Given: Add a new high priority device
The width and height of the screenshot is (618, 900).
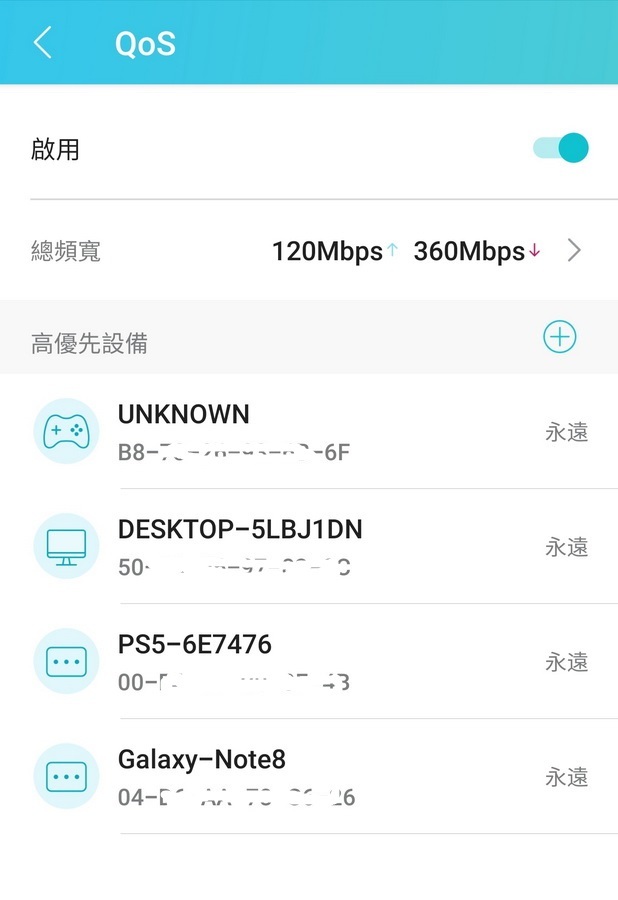Looking at the screenshot, I should point(560,338).
